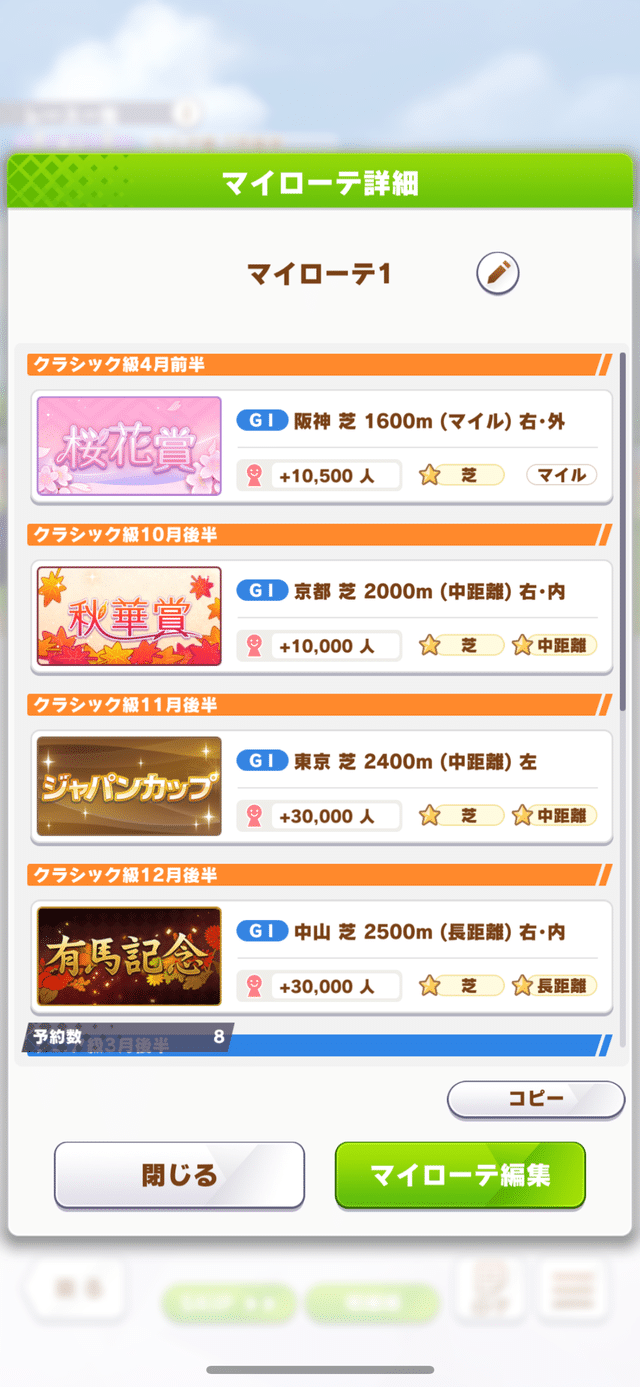Open マイローテ編集 to edit the rotation
The image size is (640, 1387).
coord(460,1175)
